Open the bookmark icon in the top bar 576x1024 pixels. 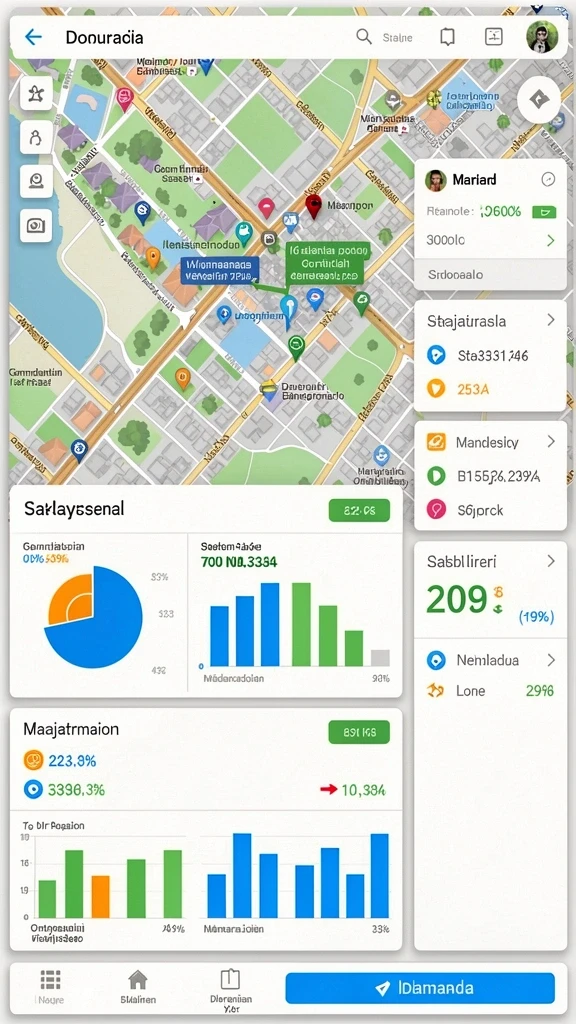pos(447,37)
